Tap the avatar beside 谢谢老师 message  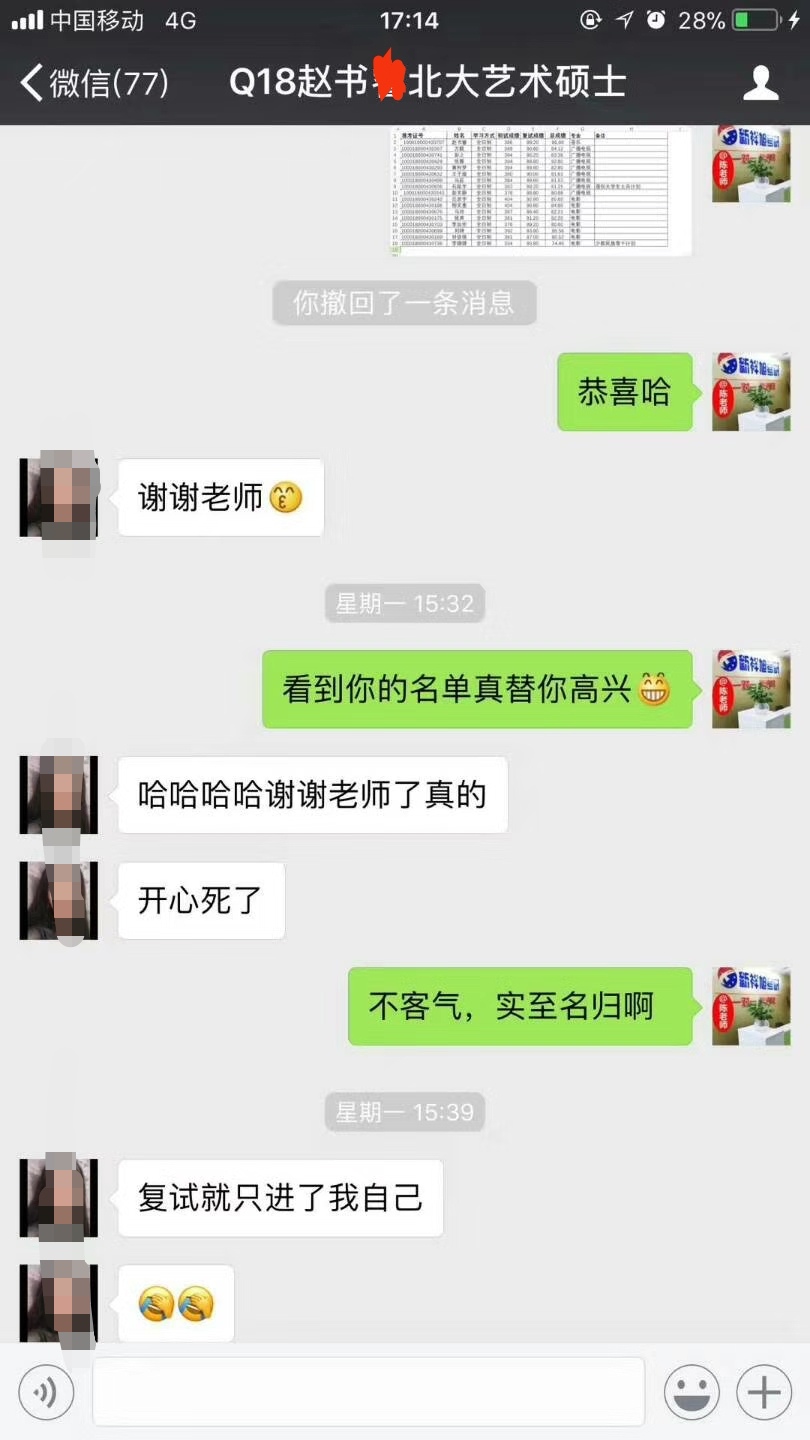click(59, 497)
